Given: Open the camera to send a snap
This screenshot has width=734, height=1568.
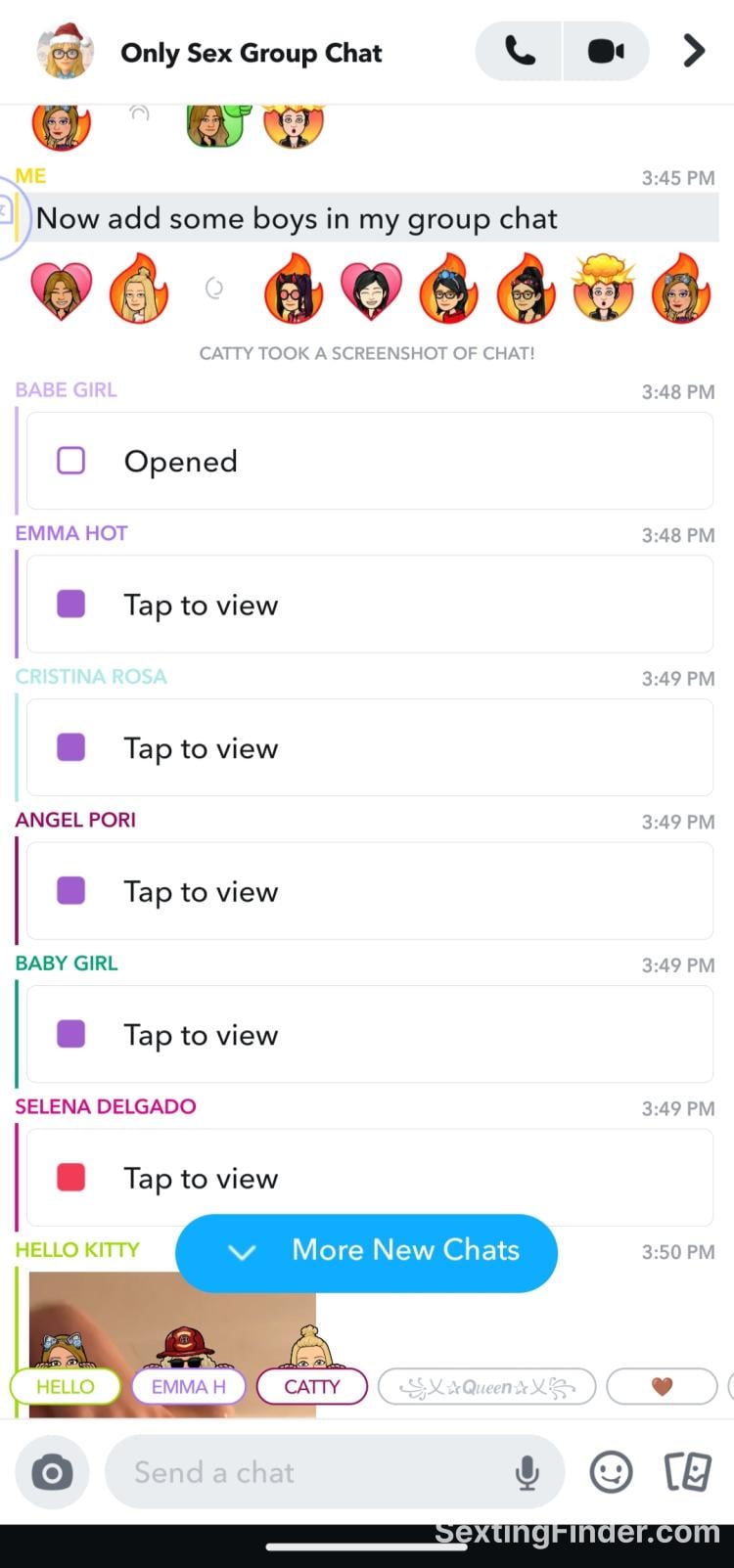Looking at the screenshot, I should point(52,1472).
